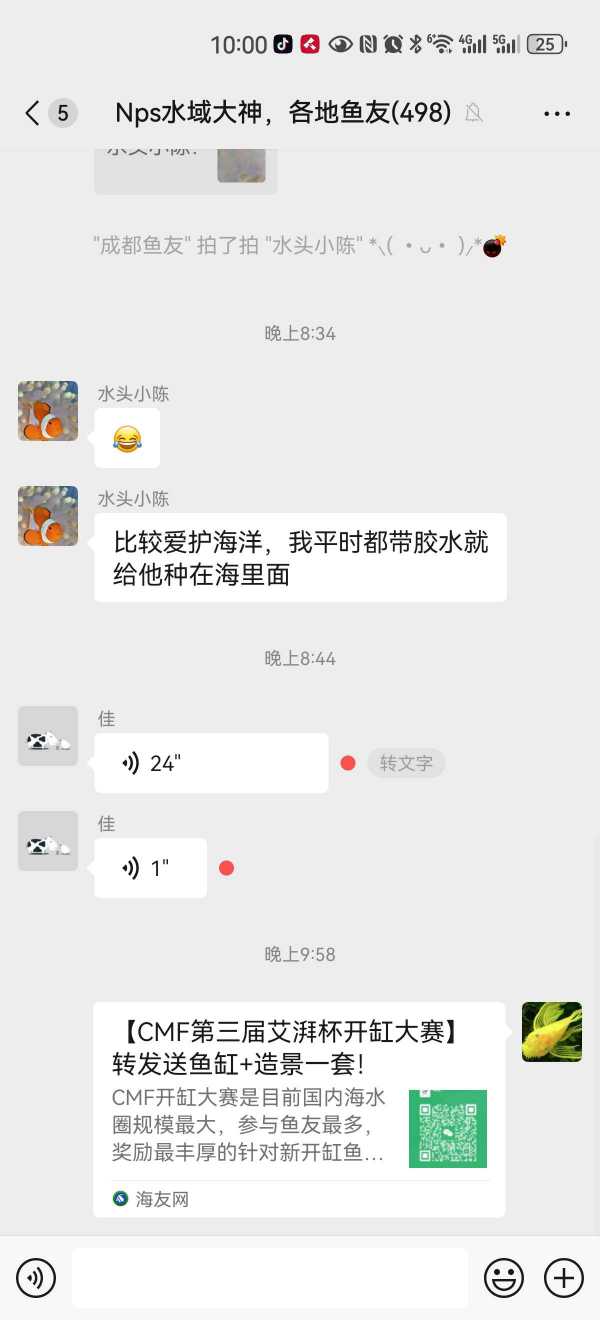
Task: View 水头小陈's profile from the clownfish avatar beside the emoji message
Action: point(48,411)
